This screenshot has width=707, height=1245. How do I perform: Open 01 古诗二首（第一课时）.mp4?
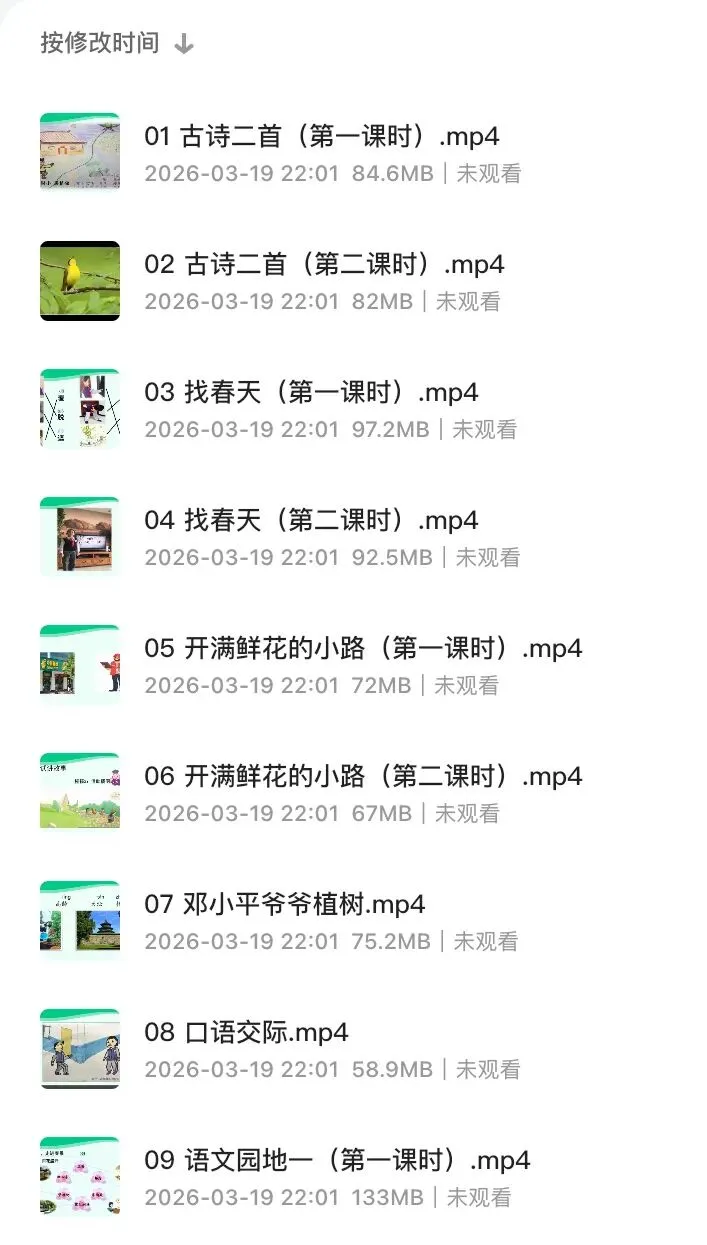[x=322, y=137]
